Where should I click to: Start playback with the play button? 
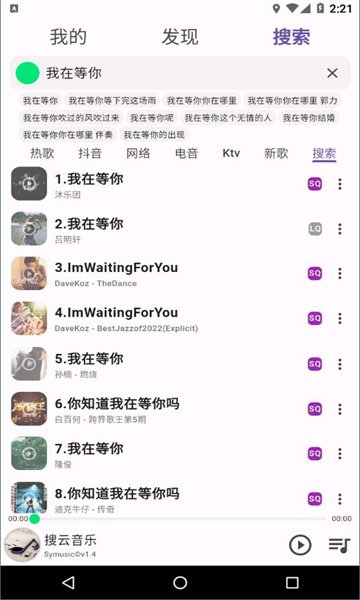pyautogui.click(x=300, y=545)
